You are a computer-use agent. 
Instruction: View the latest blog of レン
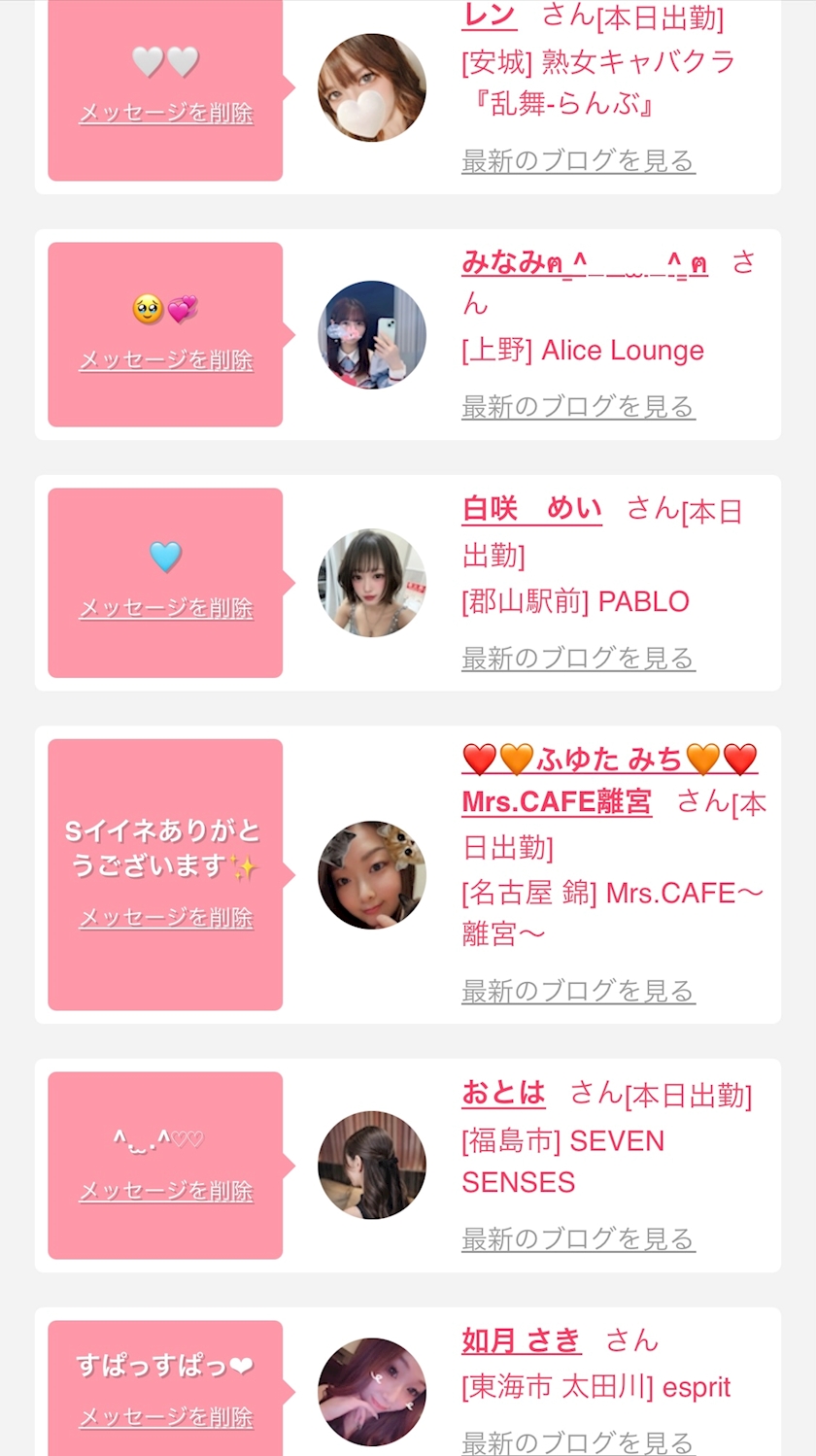[578, 160]
